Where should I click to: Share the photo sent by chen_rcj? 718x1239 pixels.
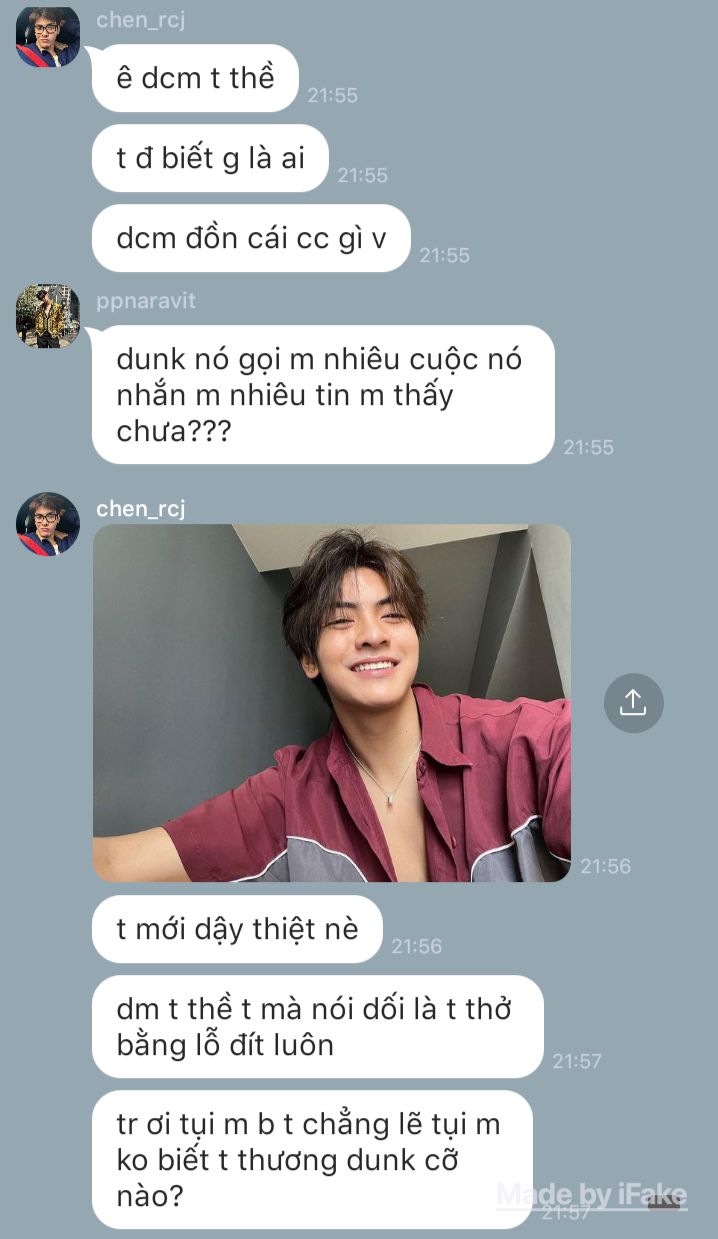point(633,703)
